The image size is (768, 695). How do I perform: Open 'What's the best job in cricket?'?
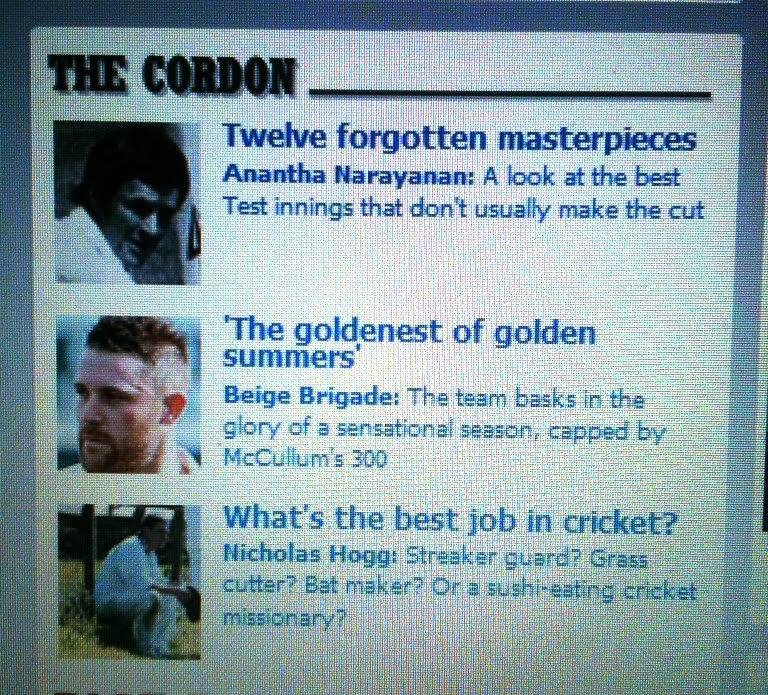tap(450, 521)
